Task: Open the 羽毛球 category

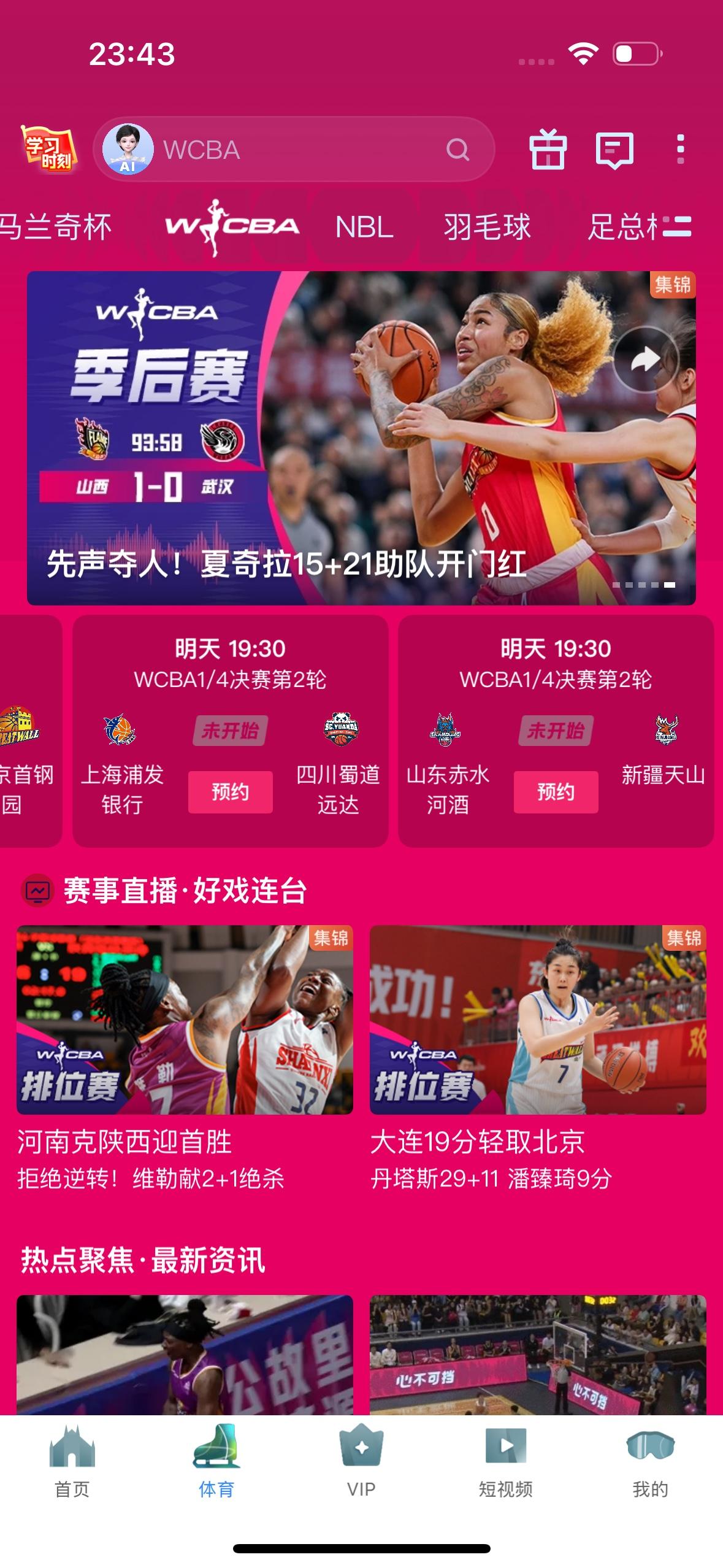Action: (x=488, y=226)
